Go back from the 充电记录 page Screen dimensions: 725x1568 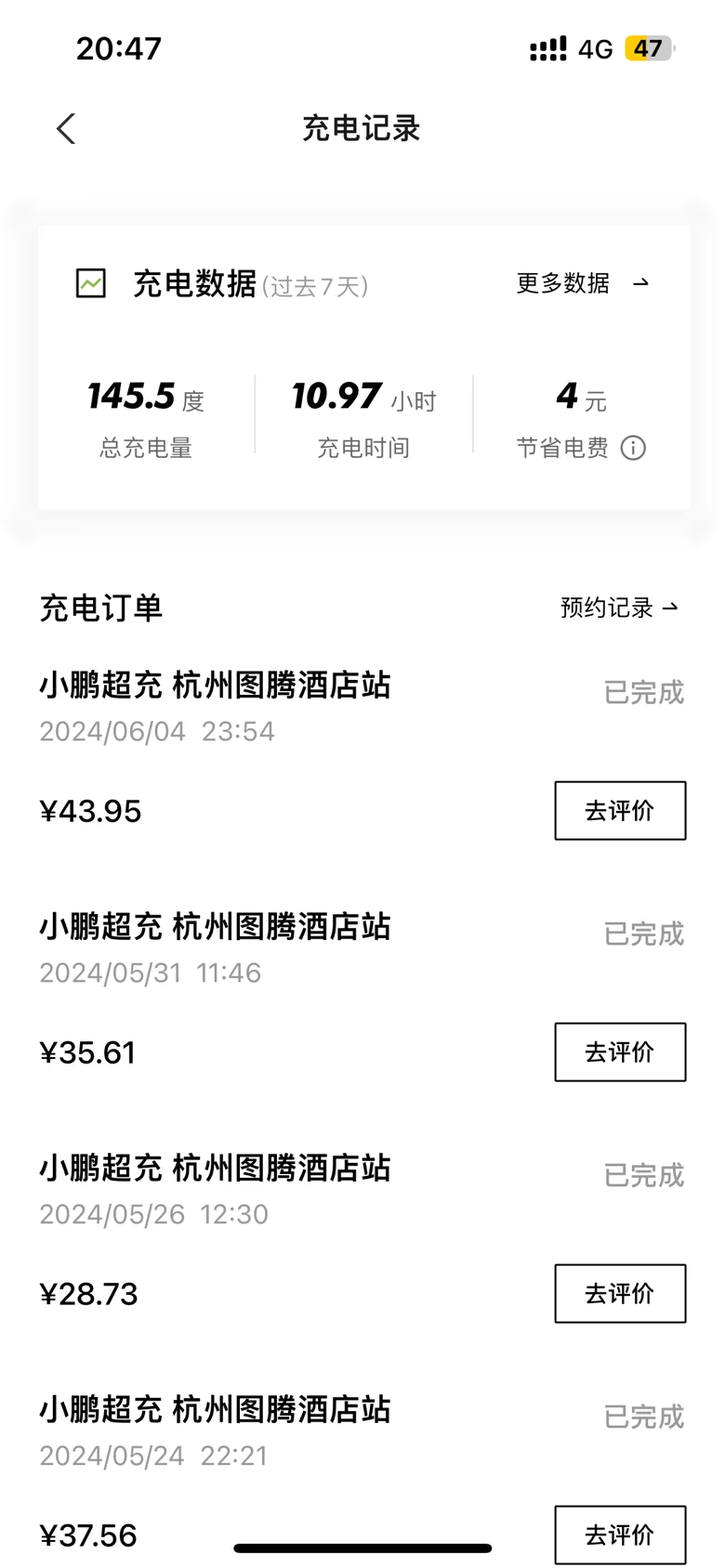click(x=66, y=129)
